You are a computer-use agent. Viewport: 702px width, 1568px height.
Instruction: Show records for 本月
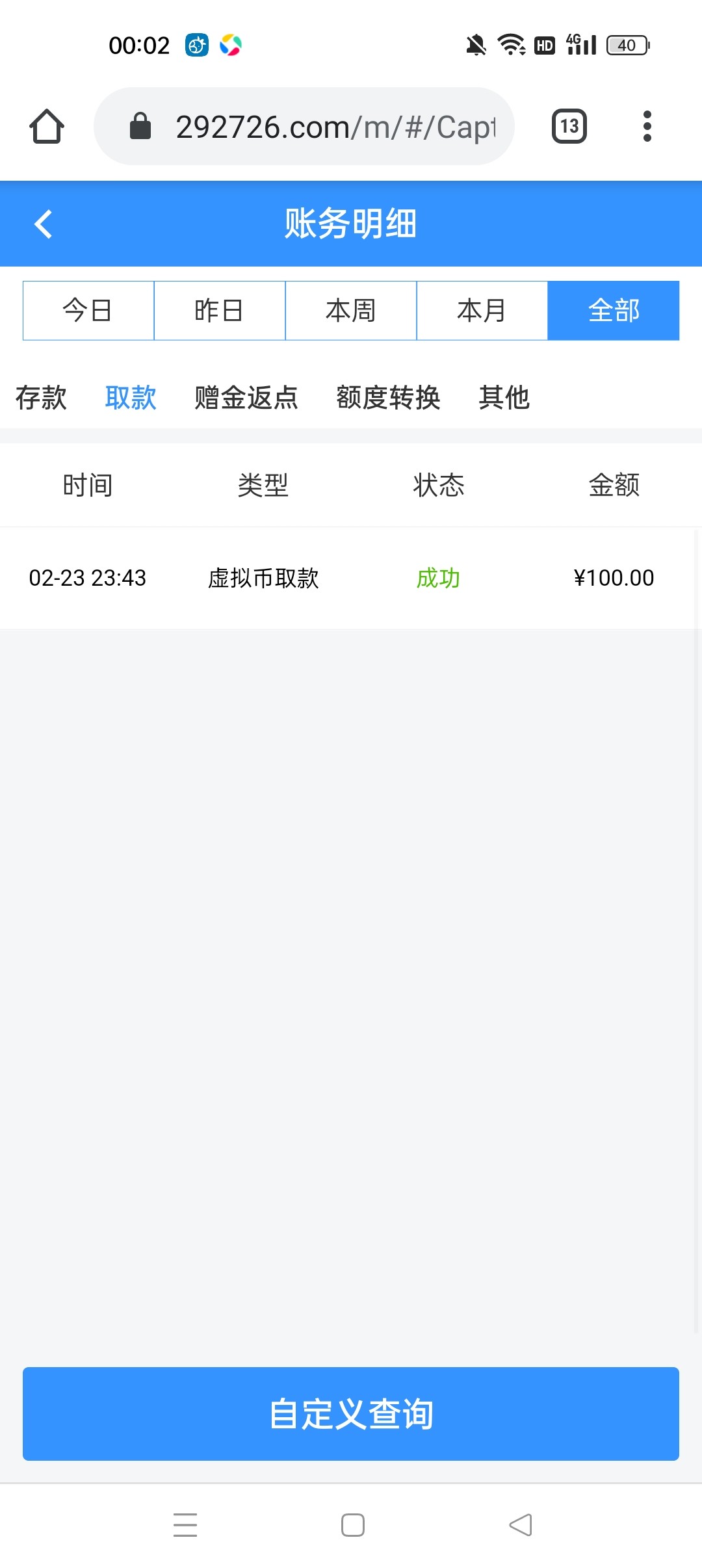482,311
